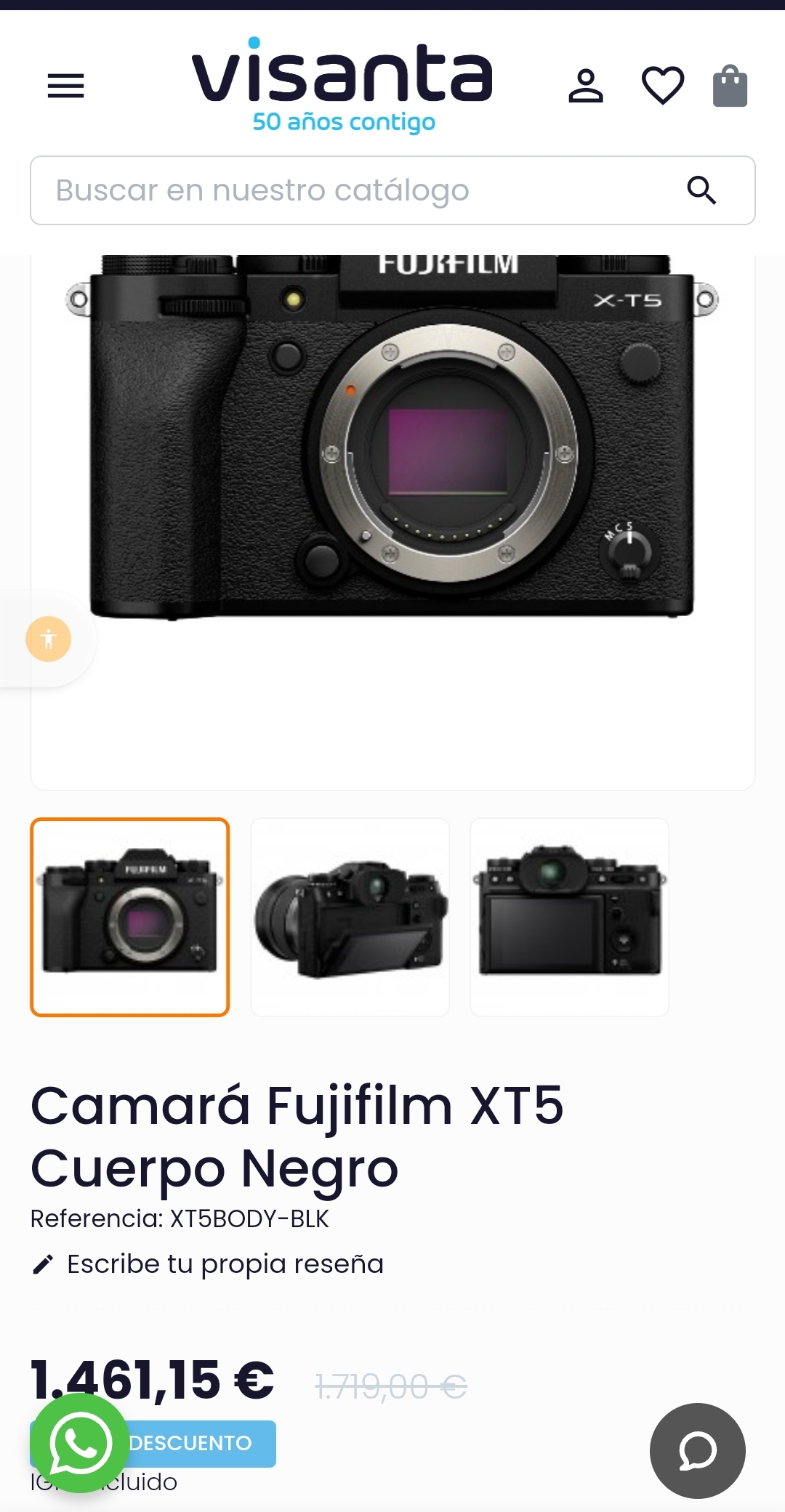Image resolution: width=785 pixels, height=1512 pixels.
Task: Open the live chat bubble
Action: tap(697, 1450)
